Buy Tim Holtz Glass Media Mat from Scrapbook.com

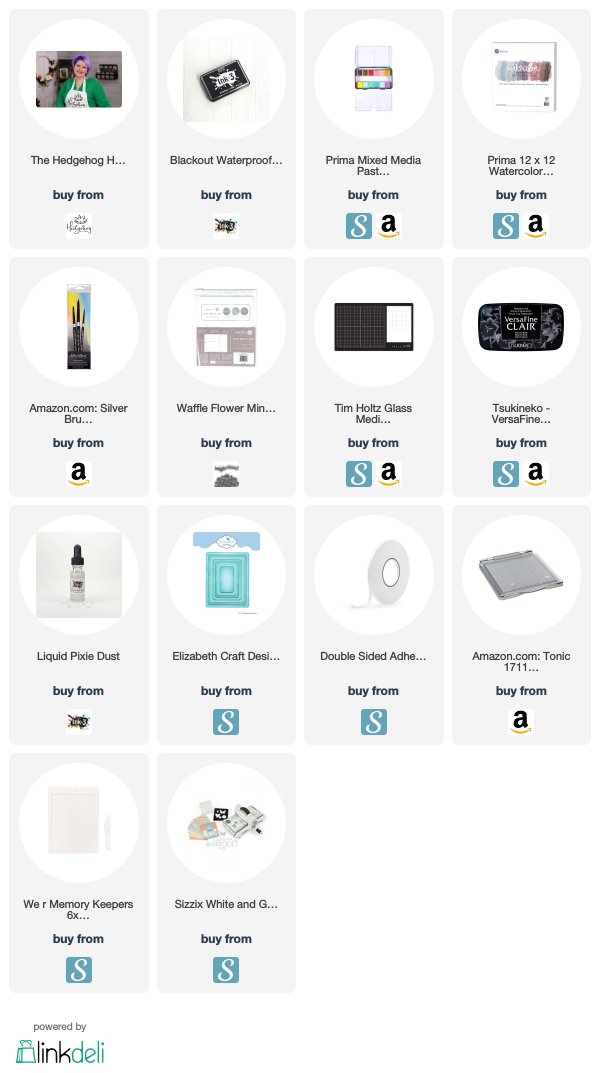click(x=359, y=474)
